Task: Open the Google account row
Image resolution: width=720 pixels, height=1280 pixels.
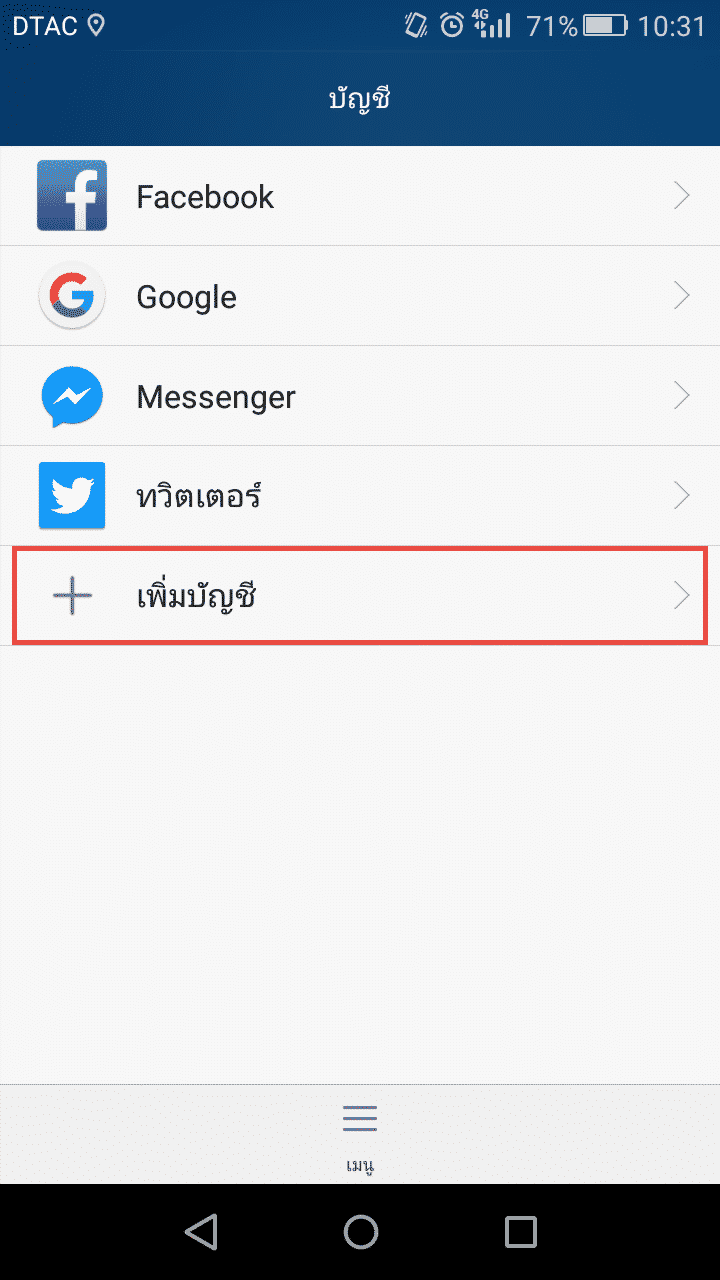Action: click(360, 296)
